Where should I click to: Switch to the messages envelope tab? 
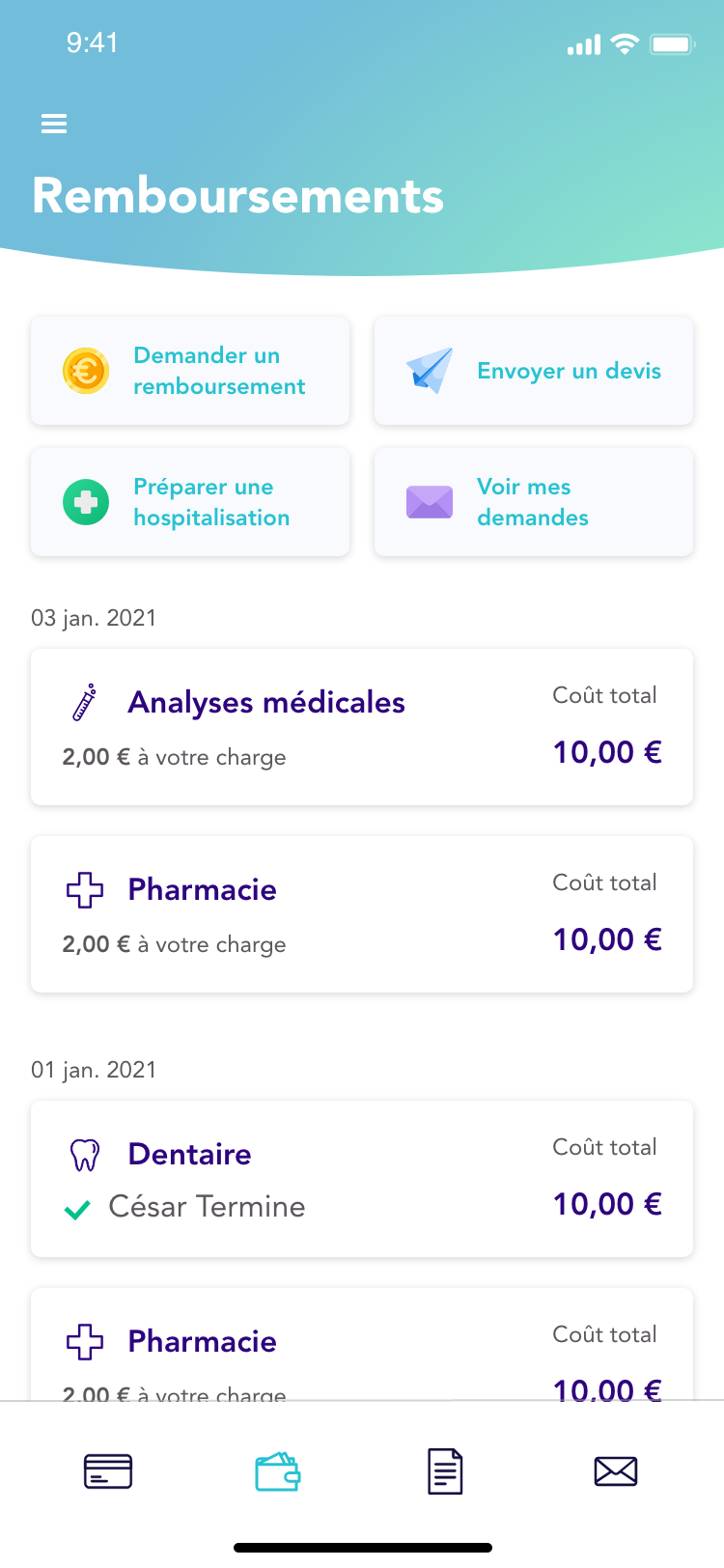coord(615,1471)
